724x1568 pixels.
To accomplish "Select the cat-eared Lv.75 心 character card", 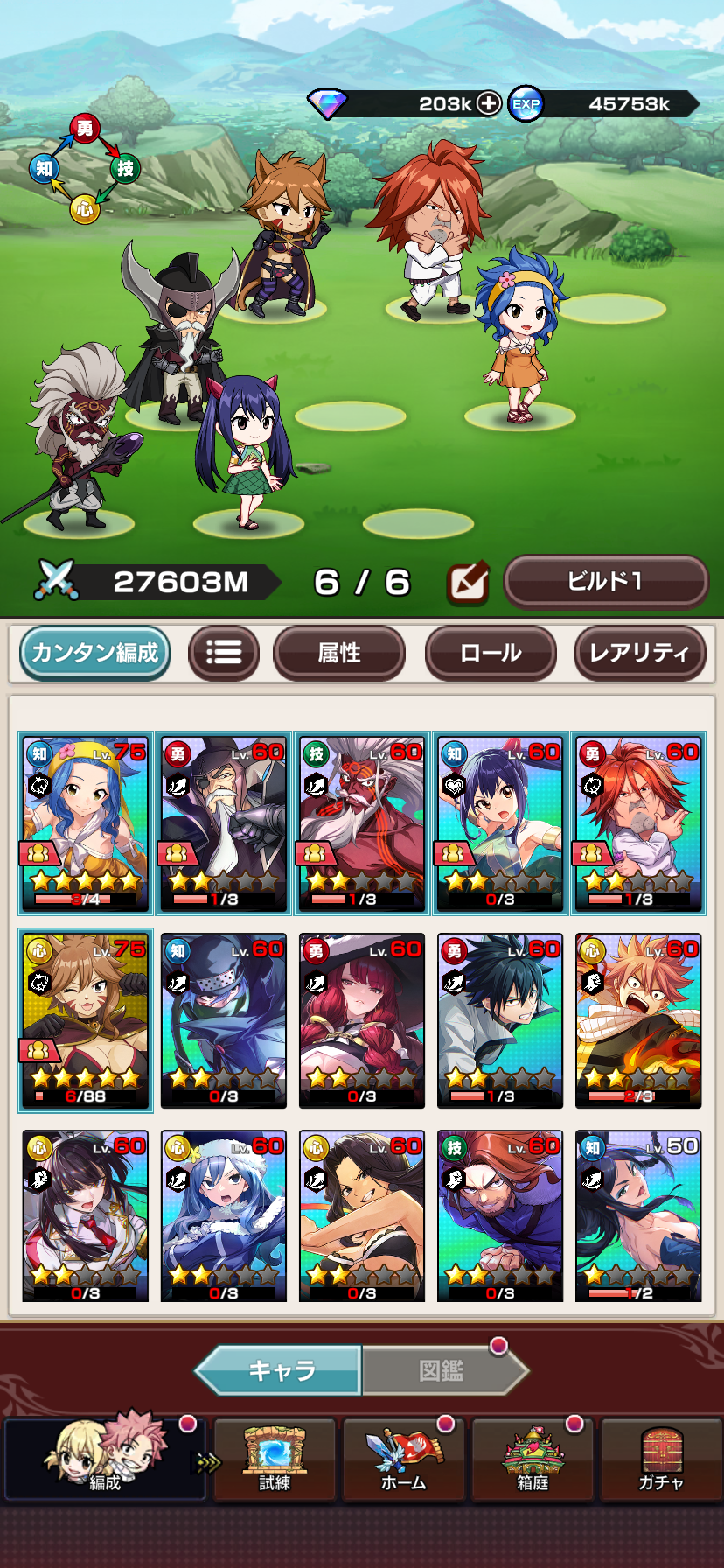I will click(86, 1020).
